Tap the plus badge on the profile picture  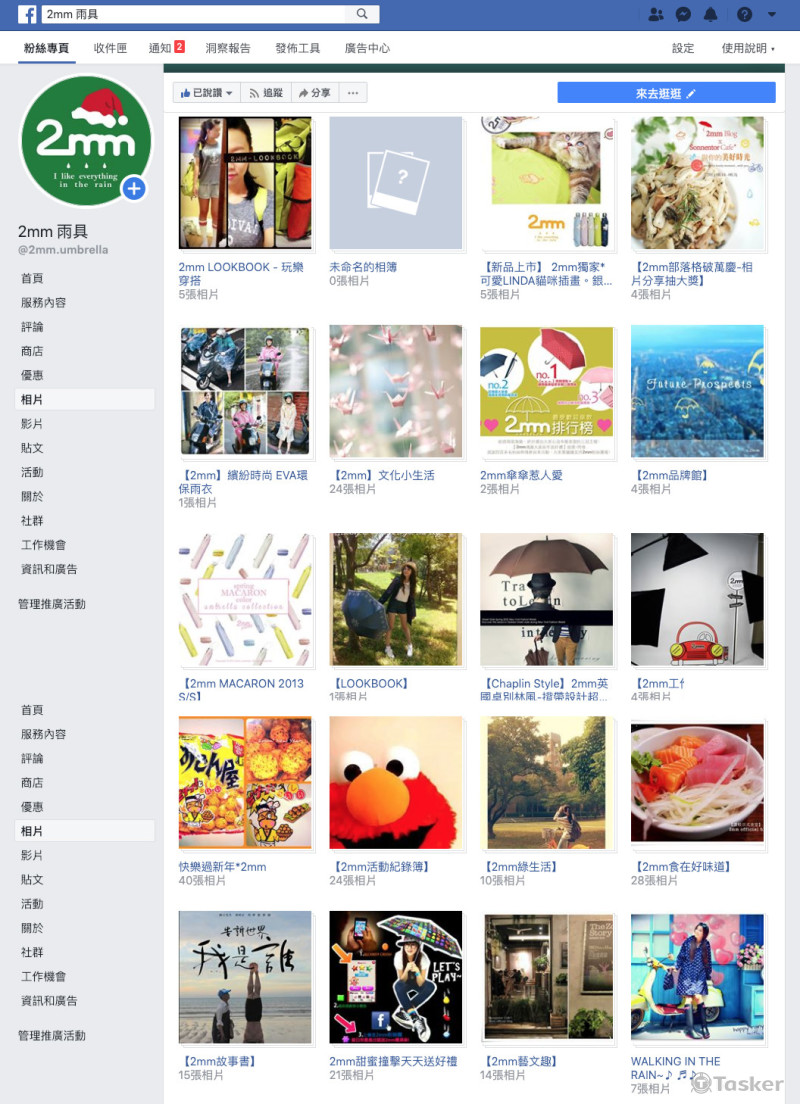pyautogui.click(x=134, y=188)
